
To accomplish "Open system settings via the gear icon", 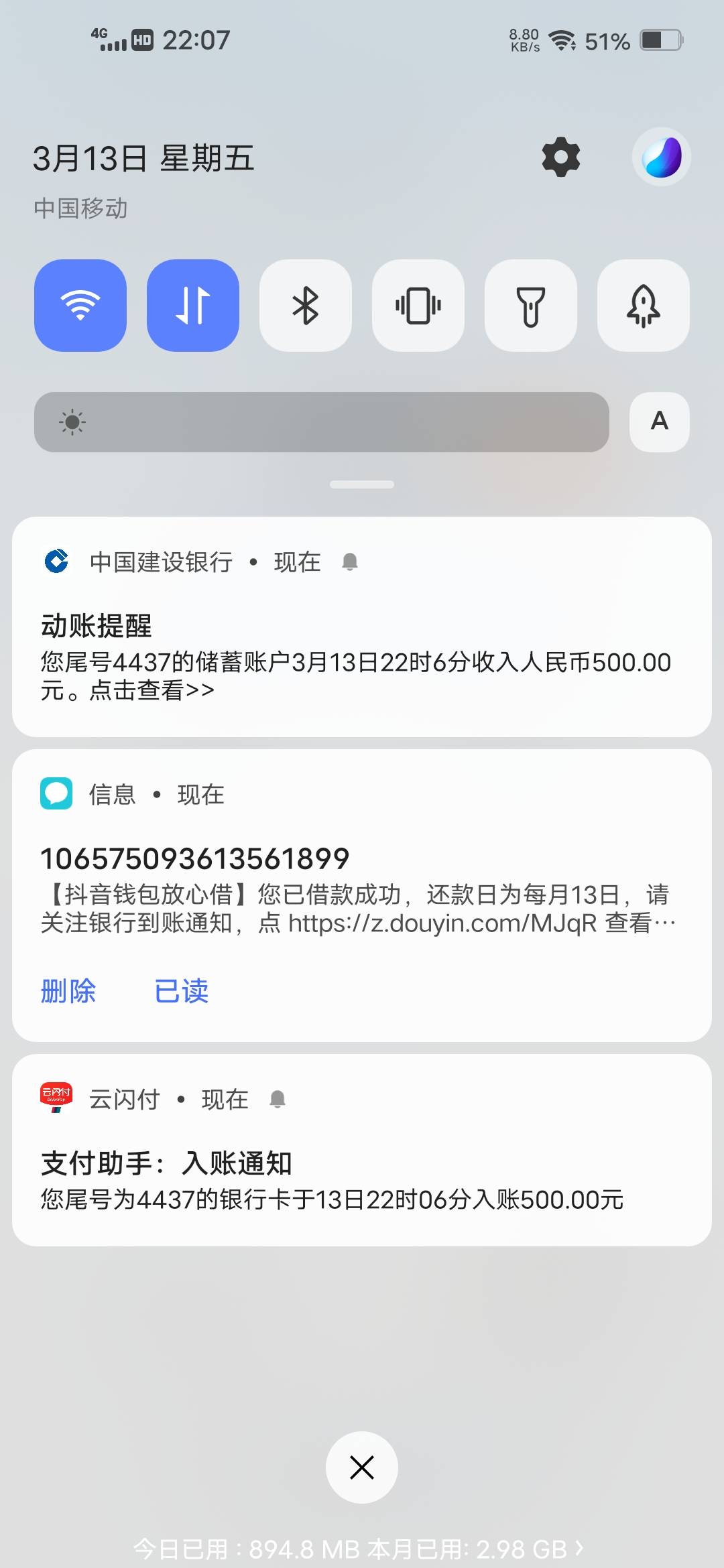I will coord(560,157).
